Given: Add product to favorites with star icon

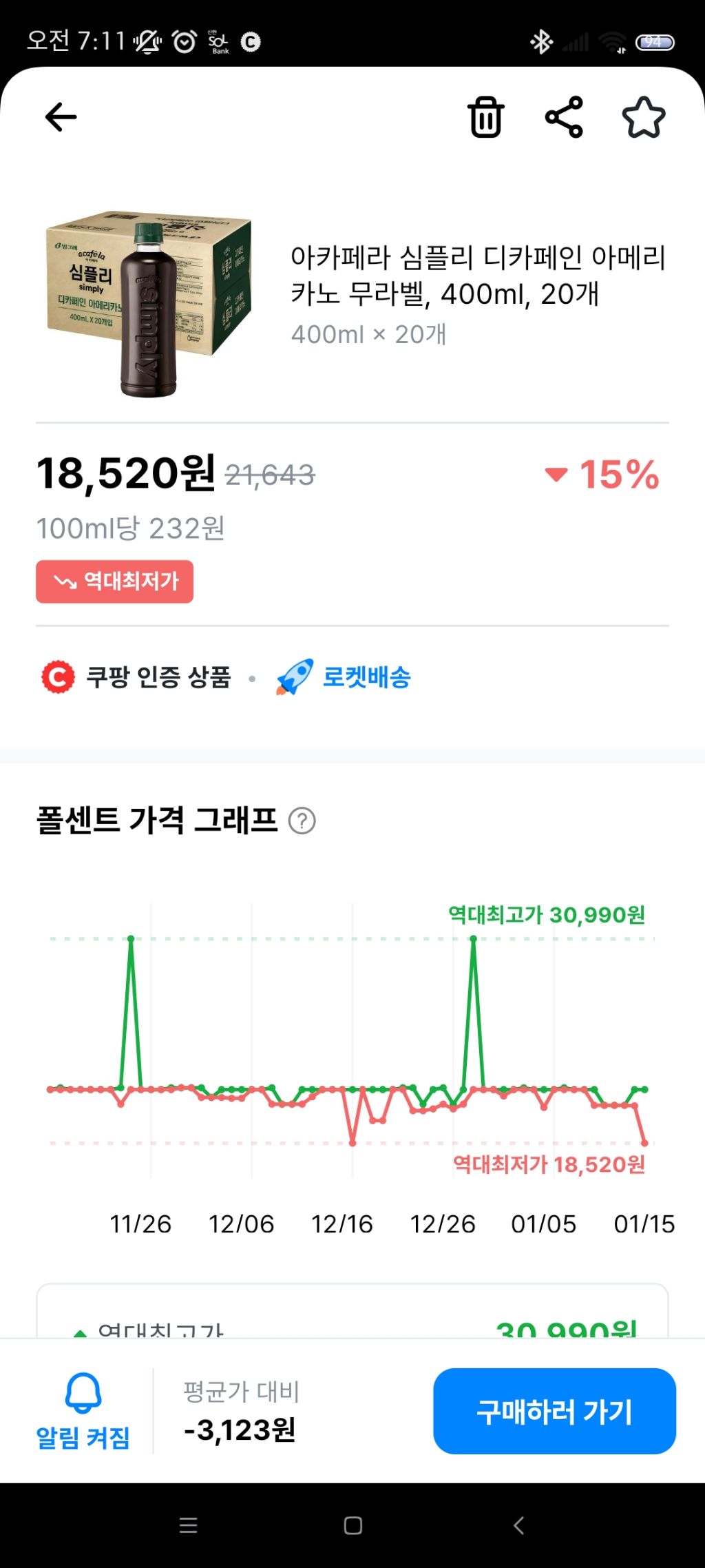Looking at the screenshot, I should pos(644,117).
